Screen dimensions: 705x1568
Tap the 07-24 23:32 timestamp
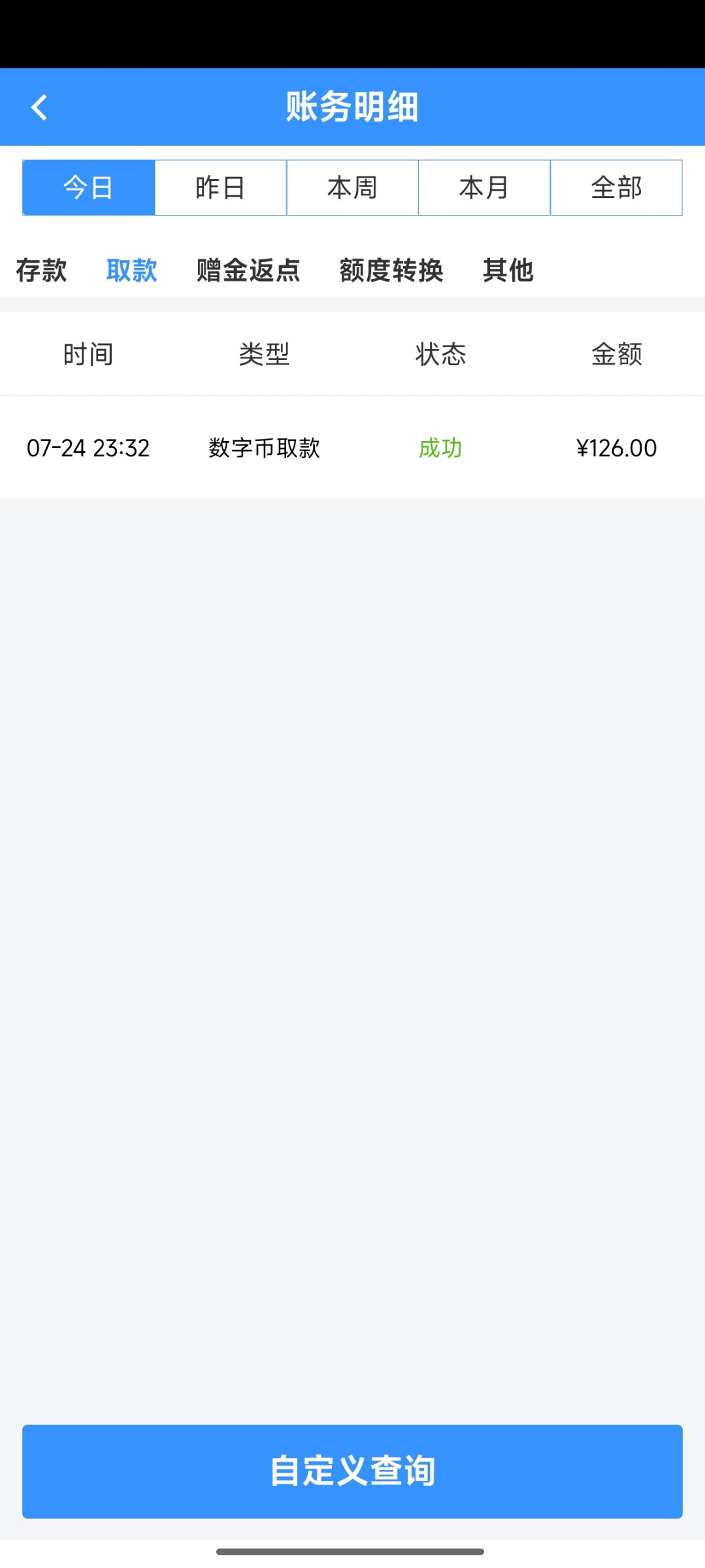(x=90, y=448)
